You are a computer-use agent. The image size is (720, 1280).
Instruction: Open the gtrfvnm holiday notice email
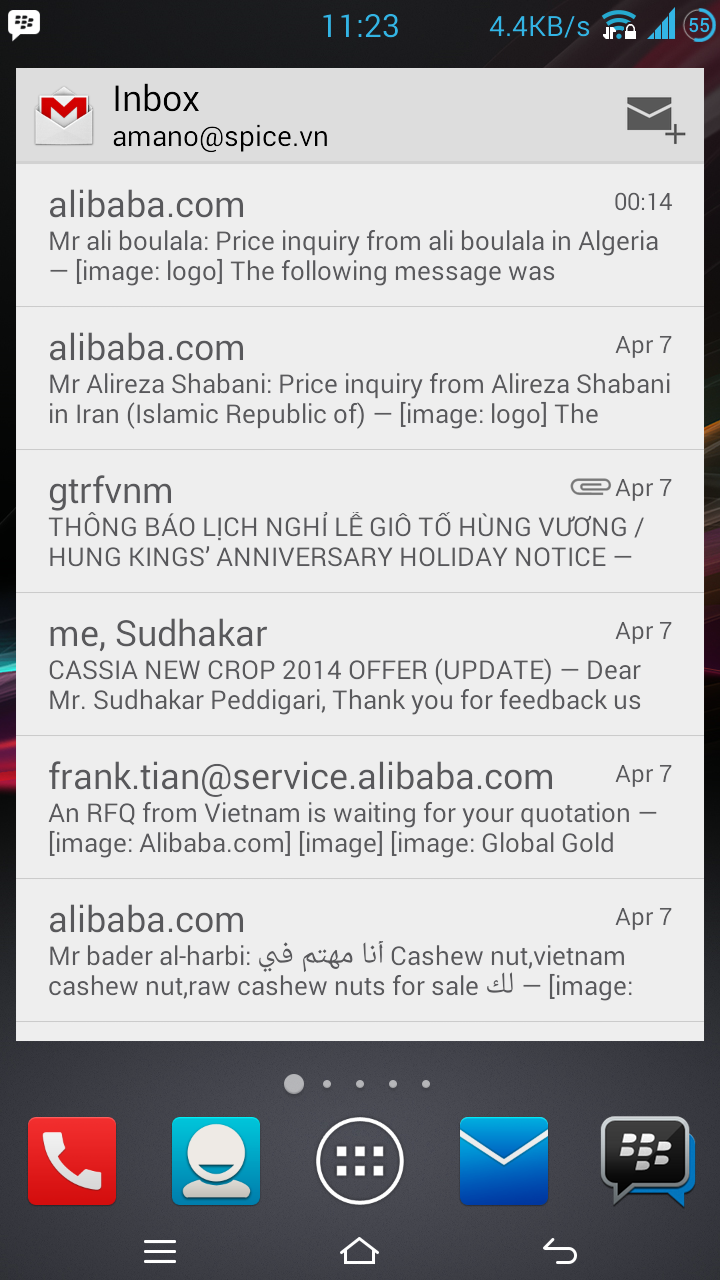point(360,521)
